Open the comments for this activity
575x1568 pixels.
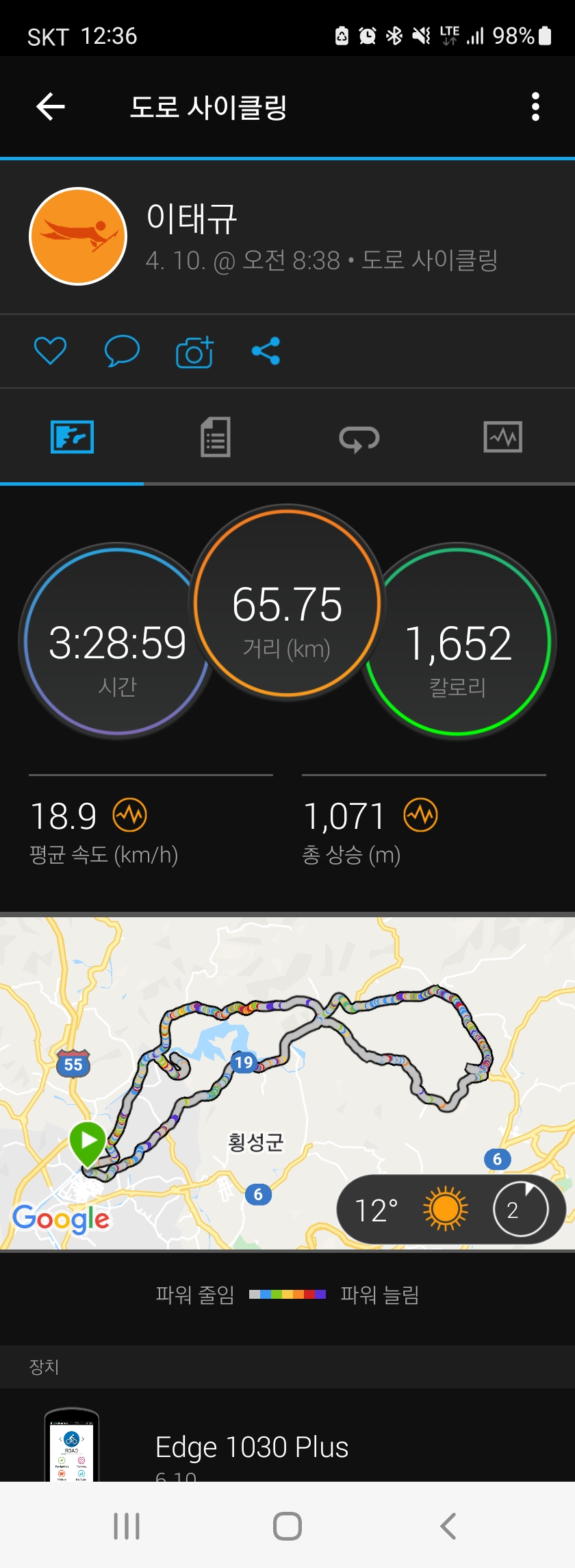(122, 351)
